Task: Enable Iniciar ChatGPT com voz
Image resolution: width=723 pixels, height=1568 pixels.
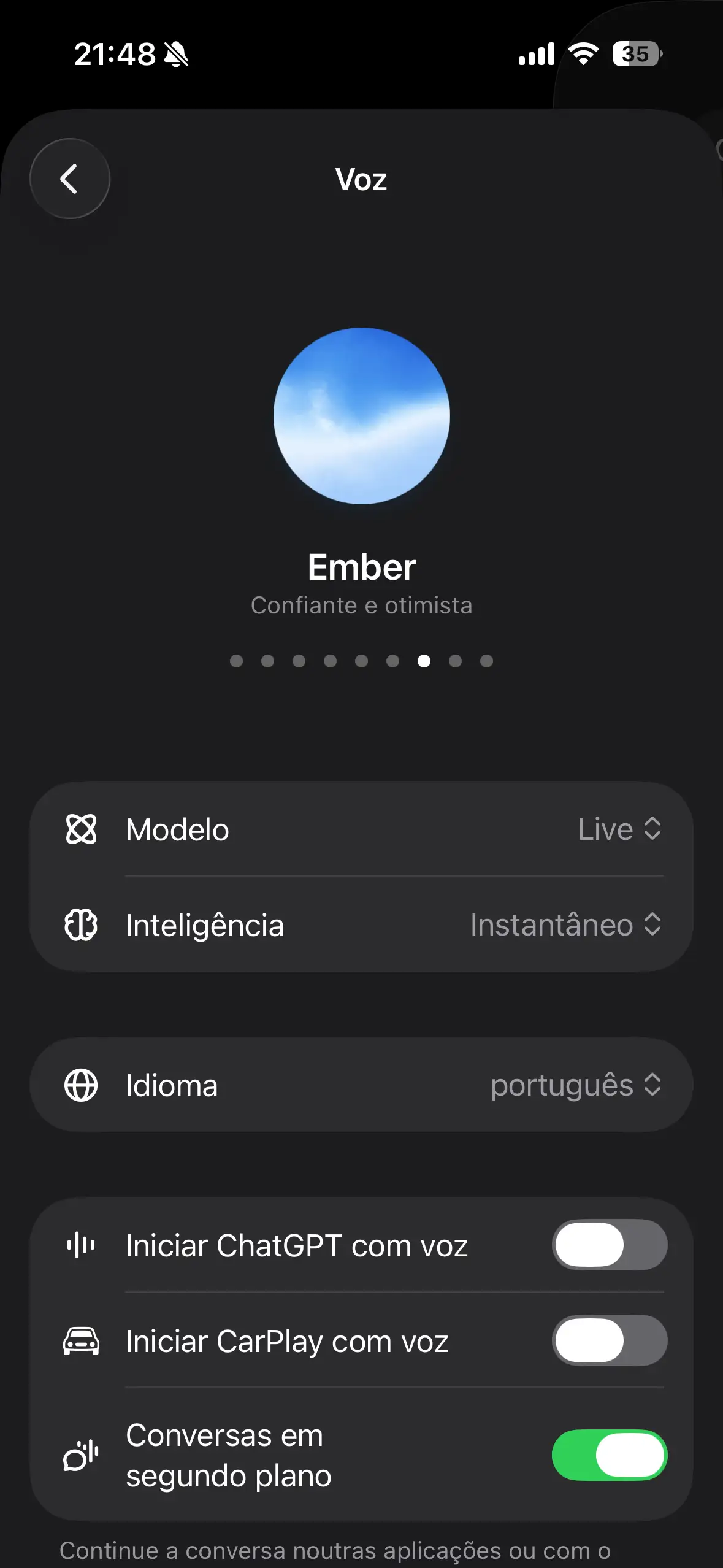Action: click(610, 1245)
